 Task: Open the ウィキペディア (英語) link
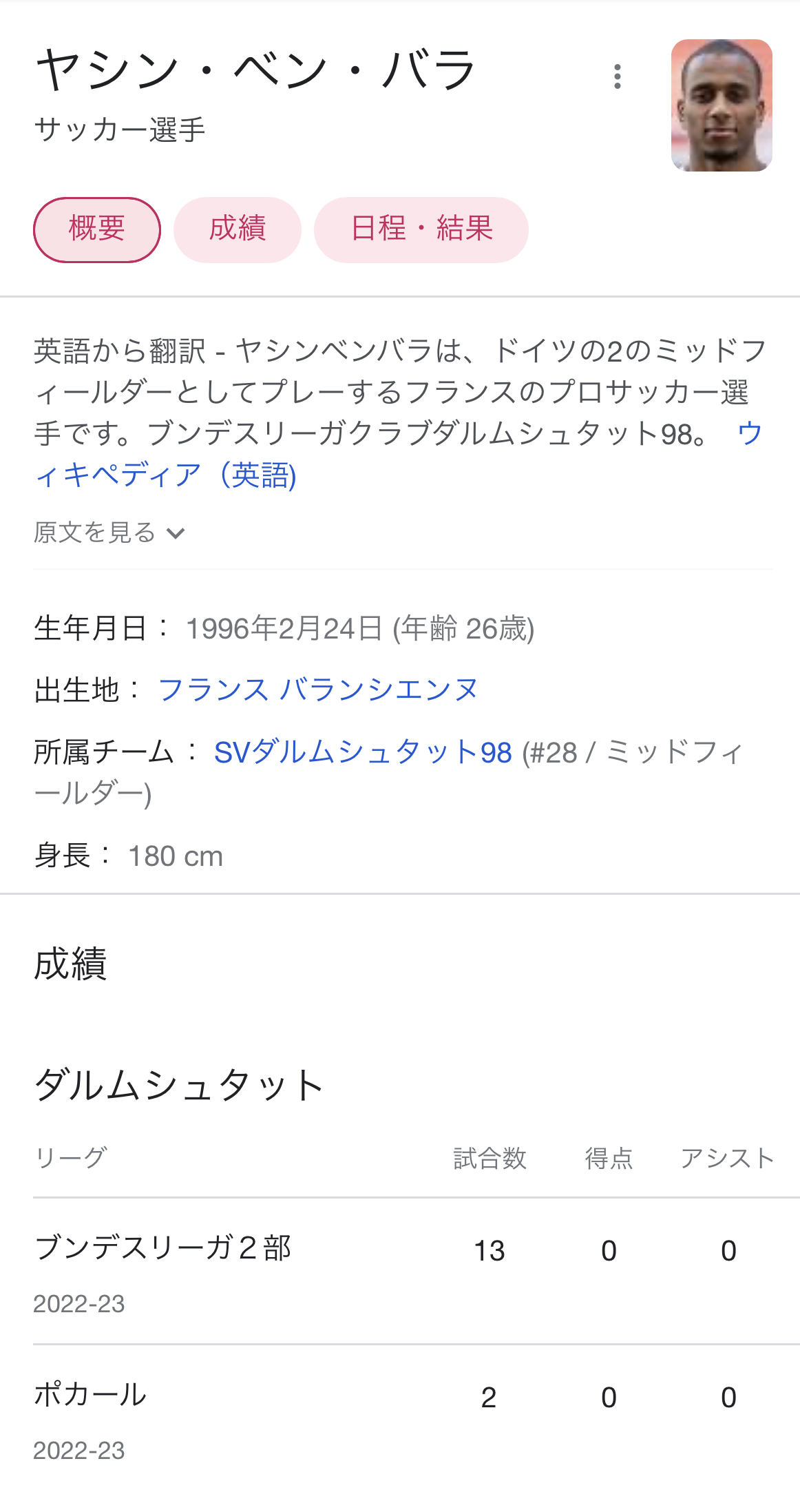[x=165, y=475]
